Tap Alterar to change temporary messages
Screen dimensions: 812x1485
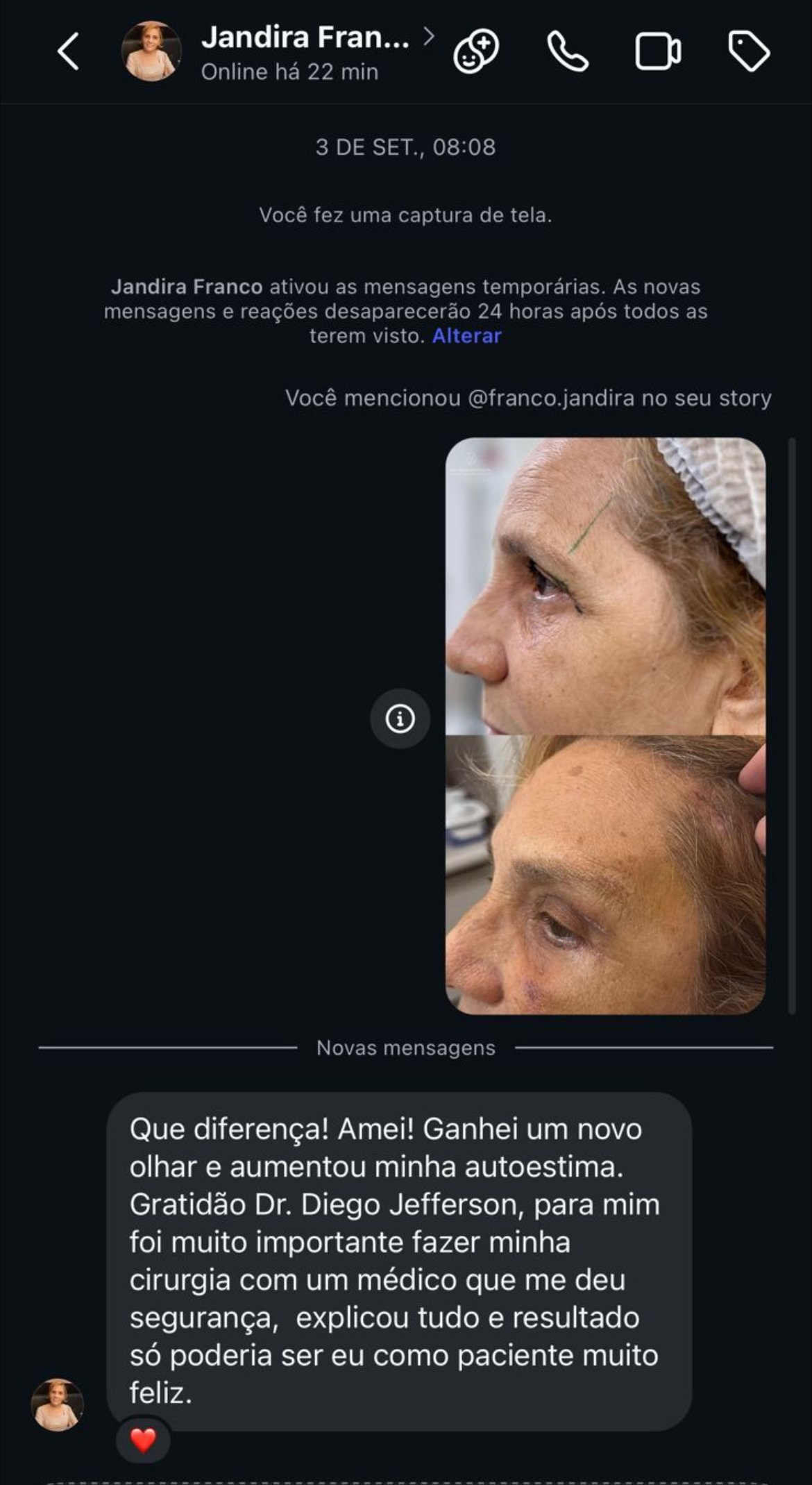(x=466, y=336)
